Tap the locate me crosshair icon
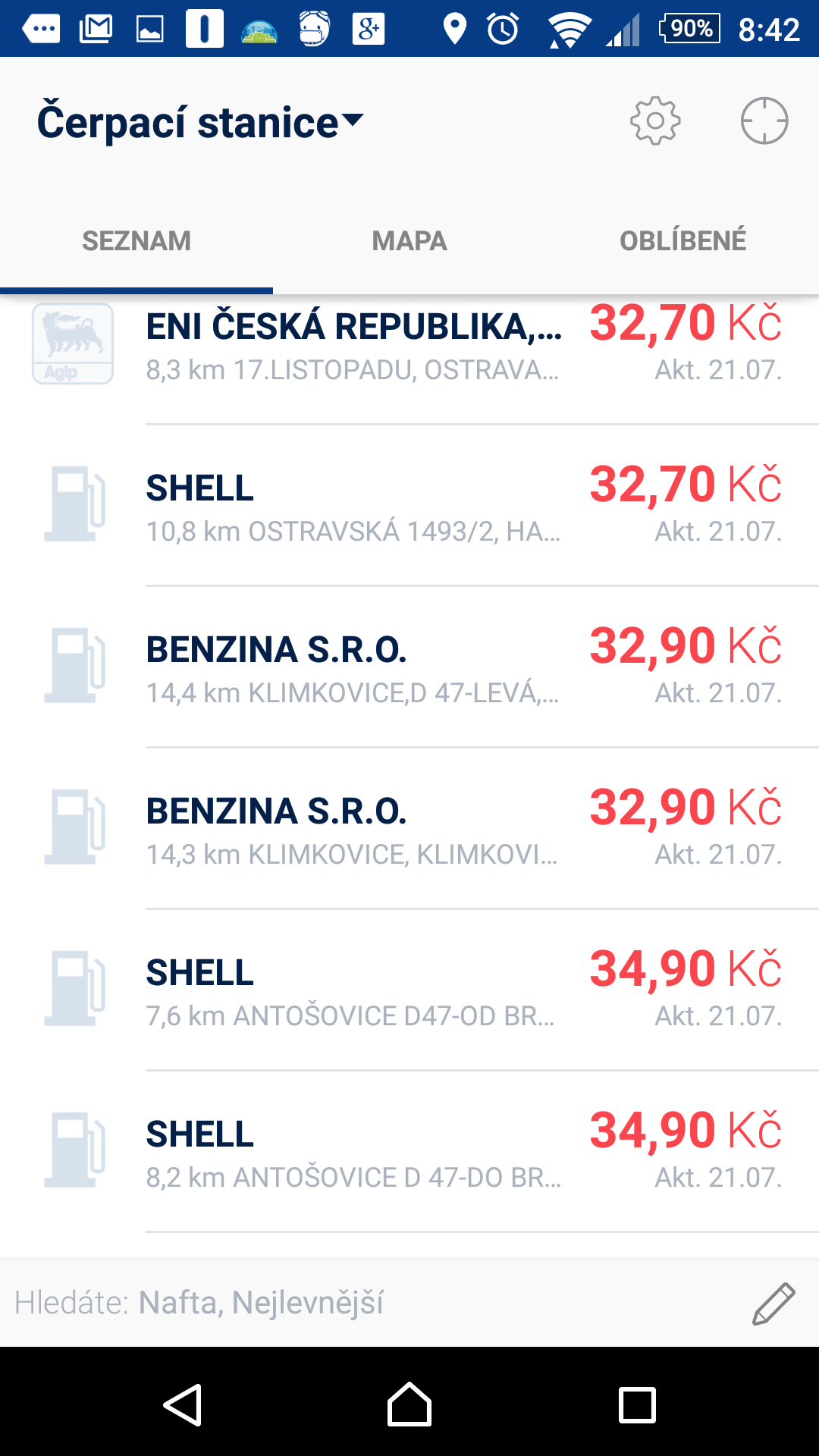This screenshot has width=819, height=1456. click(764, 121)
